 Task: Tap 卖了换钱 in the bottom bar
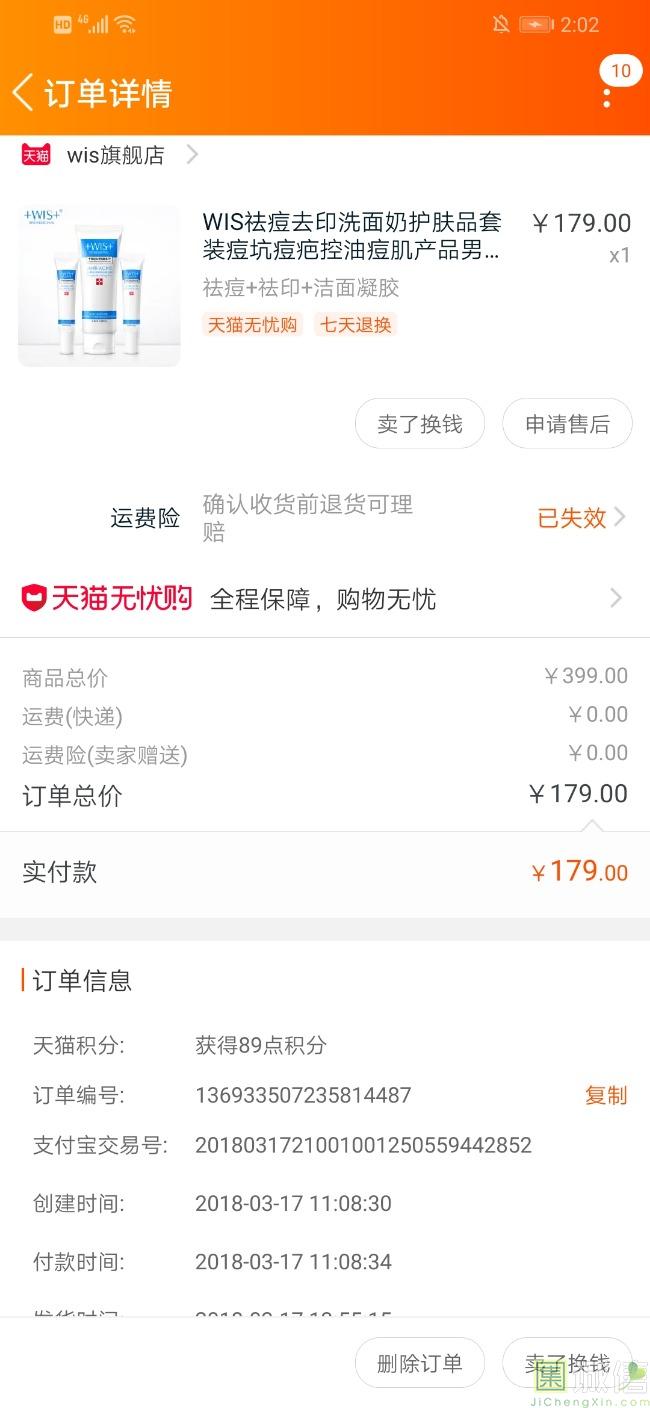point(567,1362)
